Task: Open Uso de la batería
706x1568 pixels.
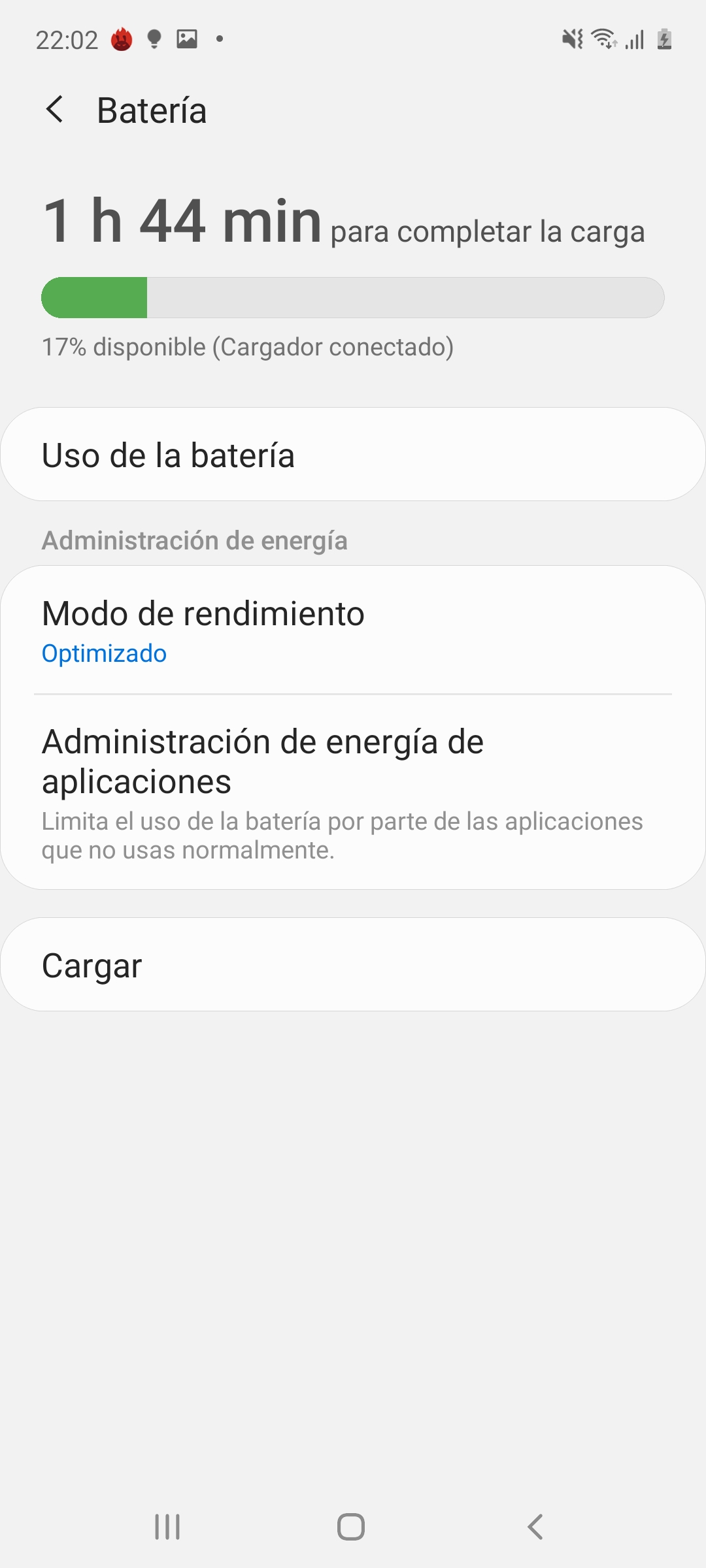Action: click(x=353, y=455)
